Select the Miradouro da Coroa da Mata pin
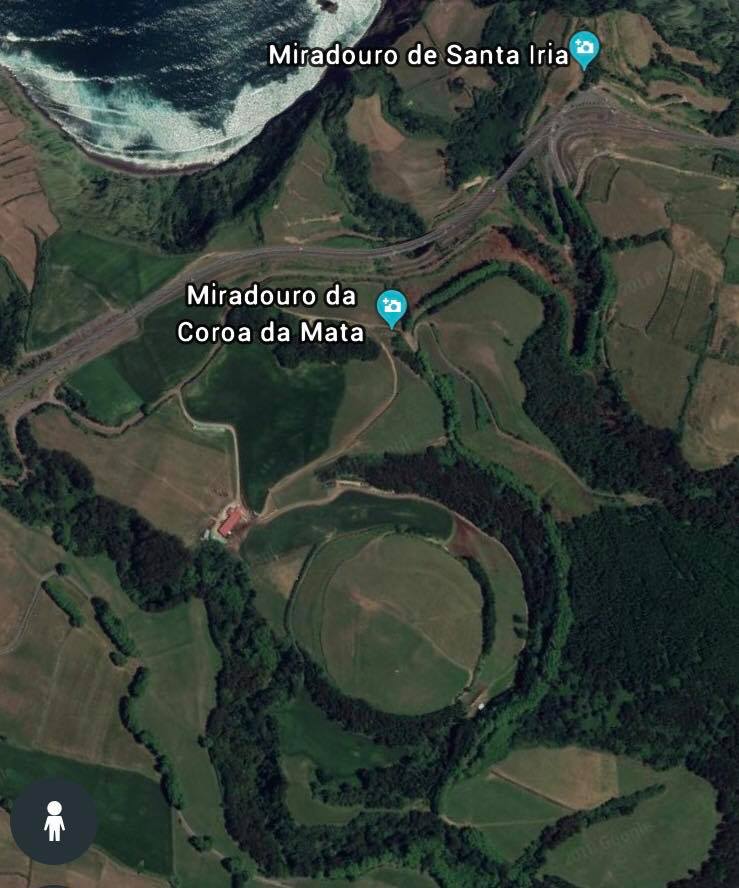 [x=391, y=306]
